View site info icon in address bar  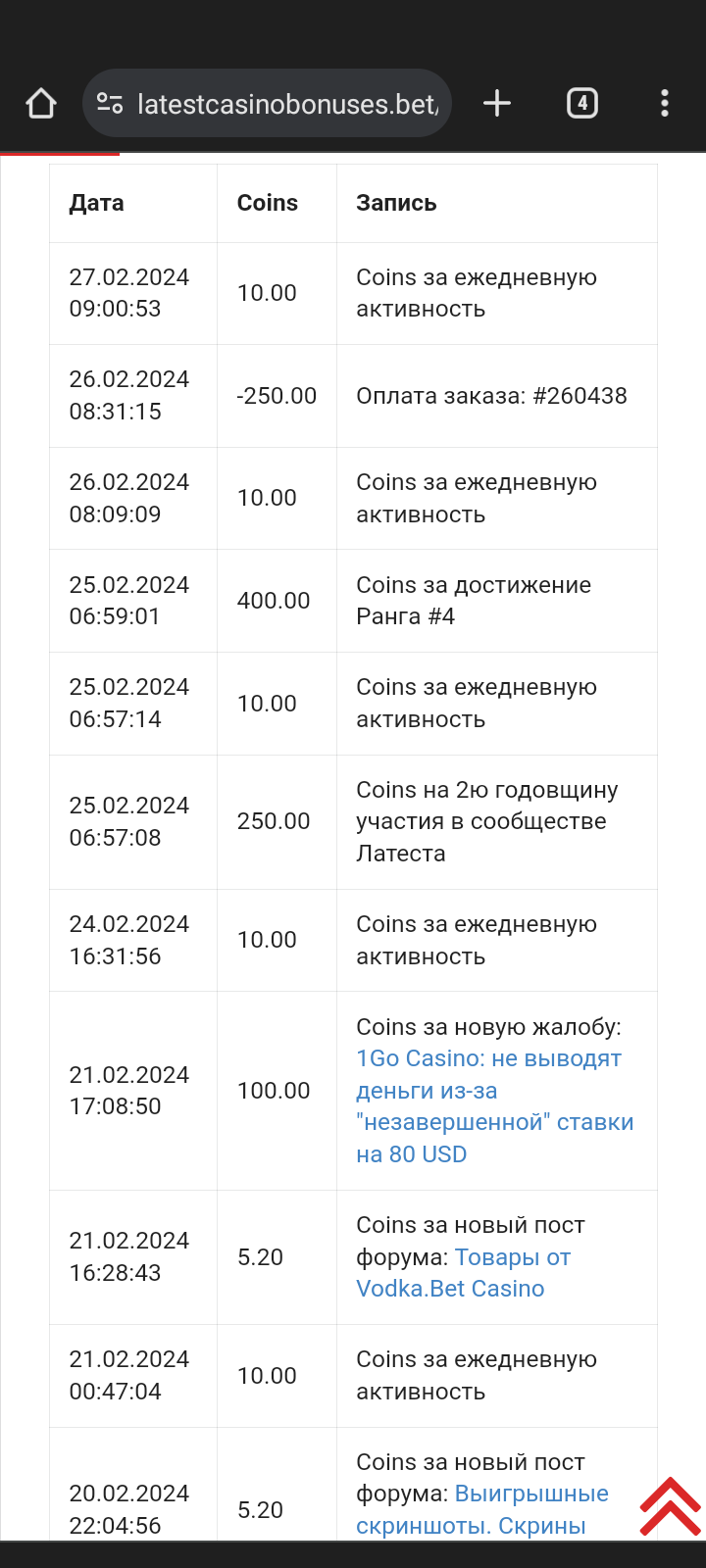[x=110, y=103]
